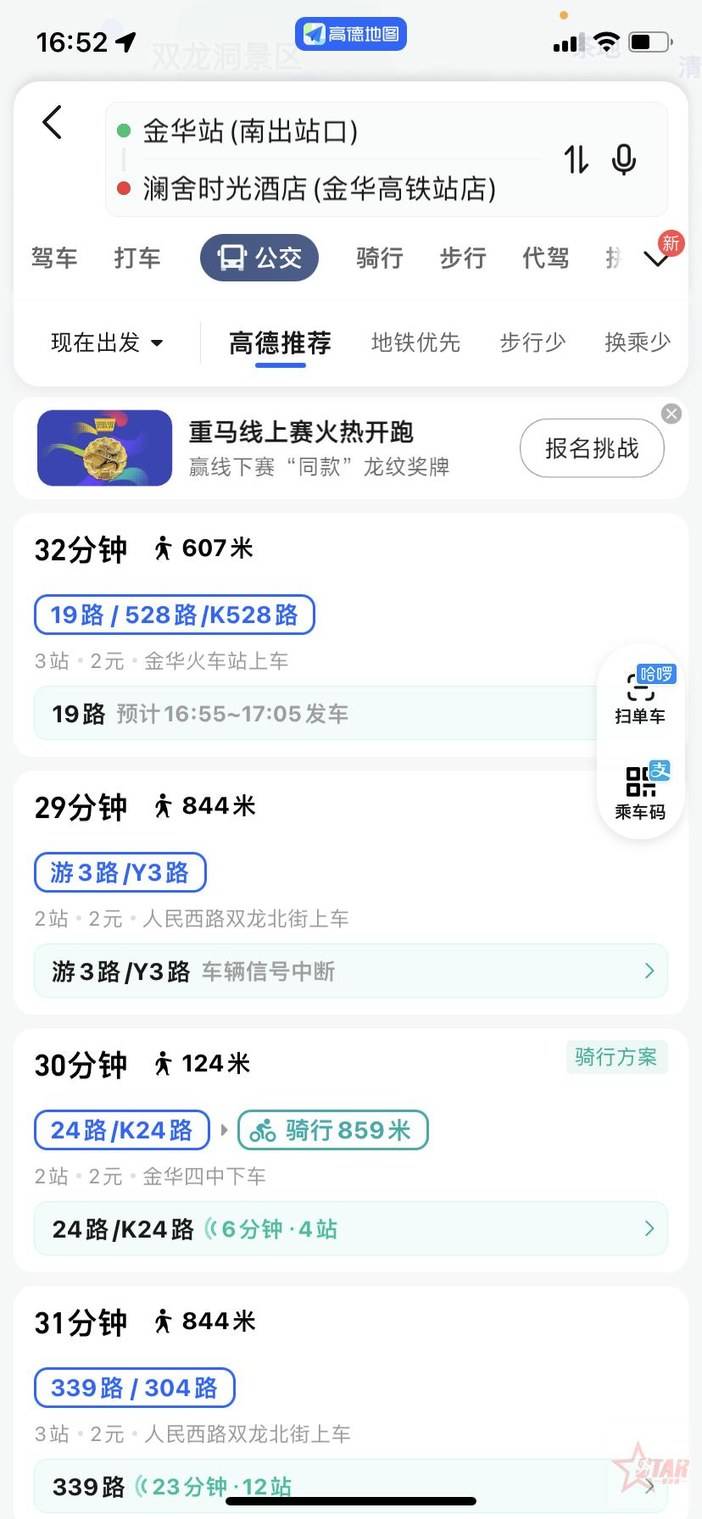Open the 现在出发 departure time dropdown
Image resolution: width=702 pixels, height=1519 pixels.
[x=107, y=343]
